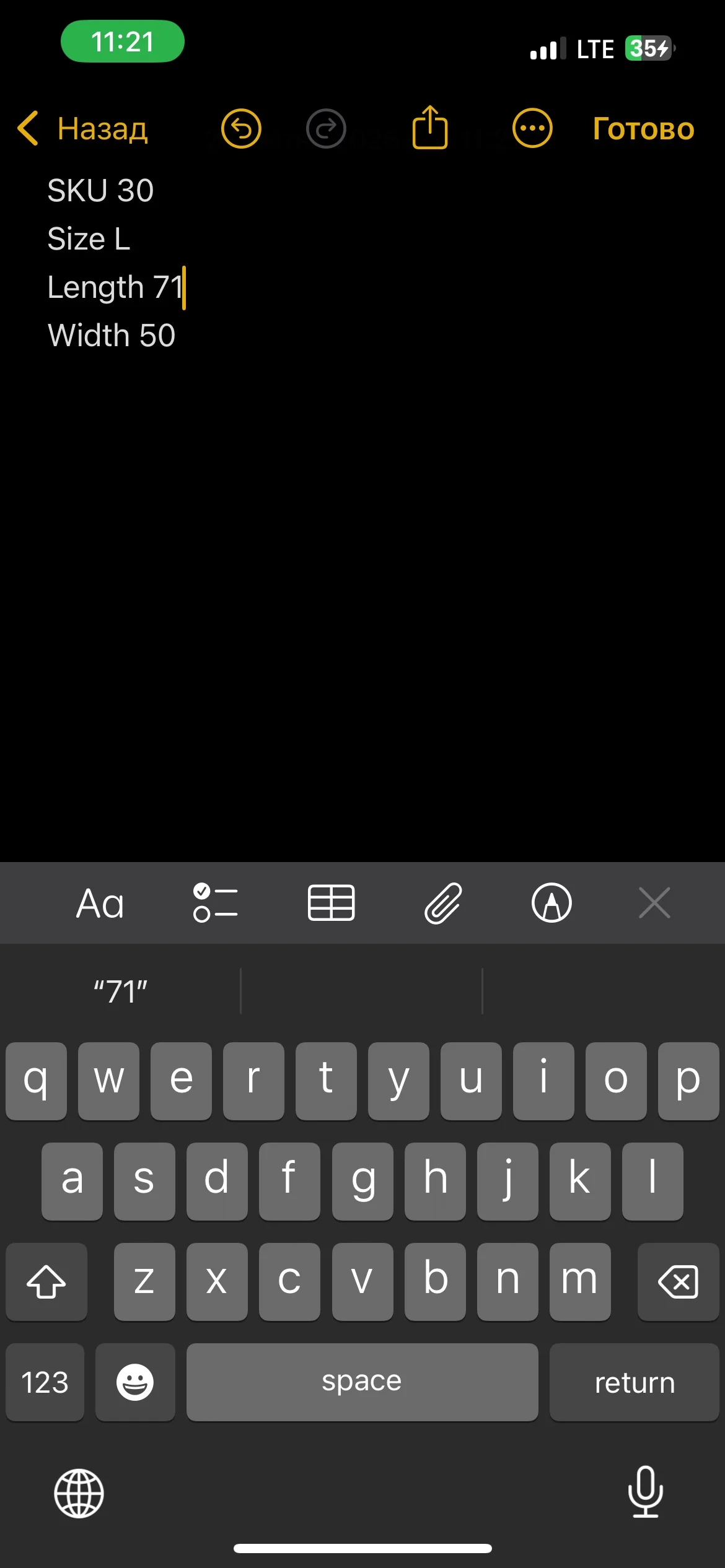Tap the backspace key
Viewport: 725px width, 1568px height.
(678, 1281)
